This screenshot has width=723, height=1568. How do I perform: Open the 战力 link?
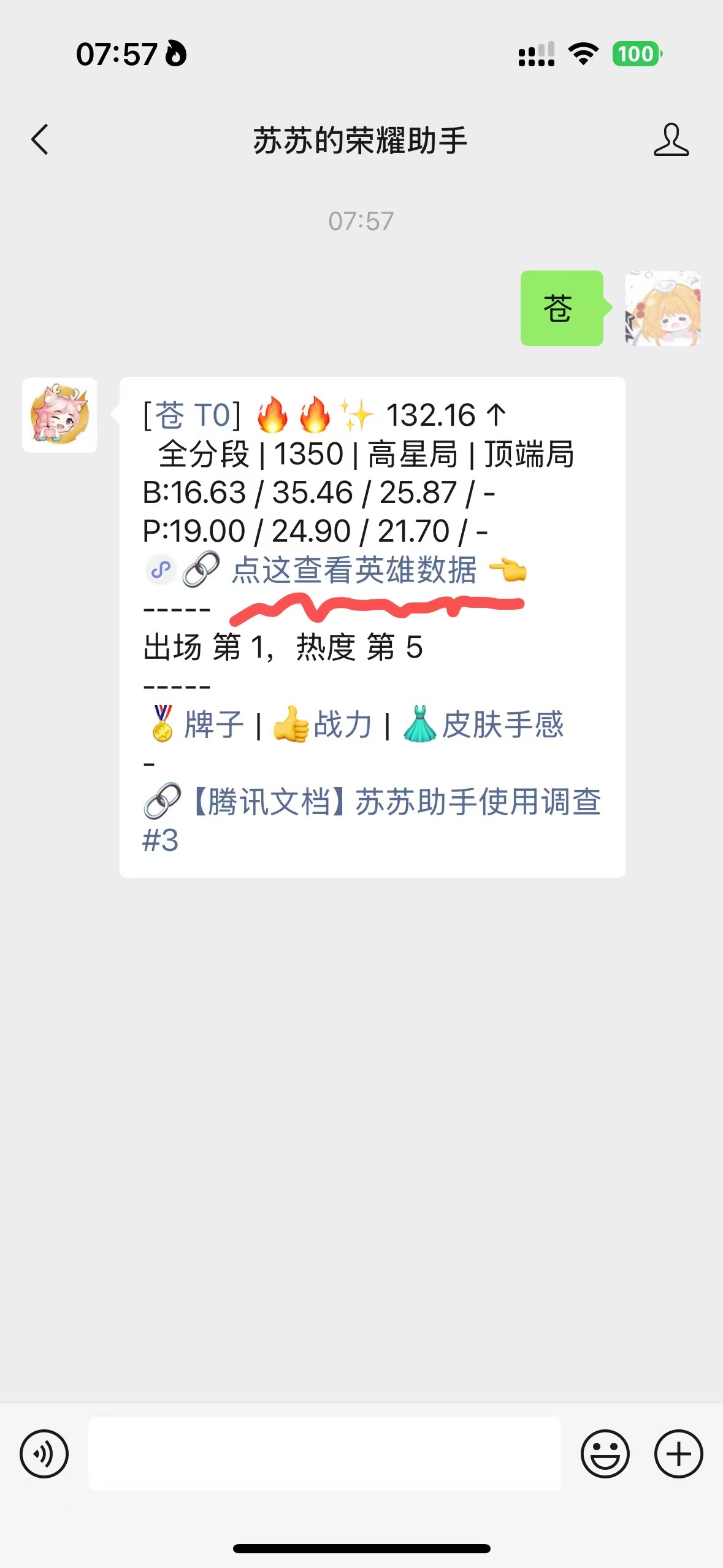[342, 724]
